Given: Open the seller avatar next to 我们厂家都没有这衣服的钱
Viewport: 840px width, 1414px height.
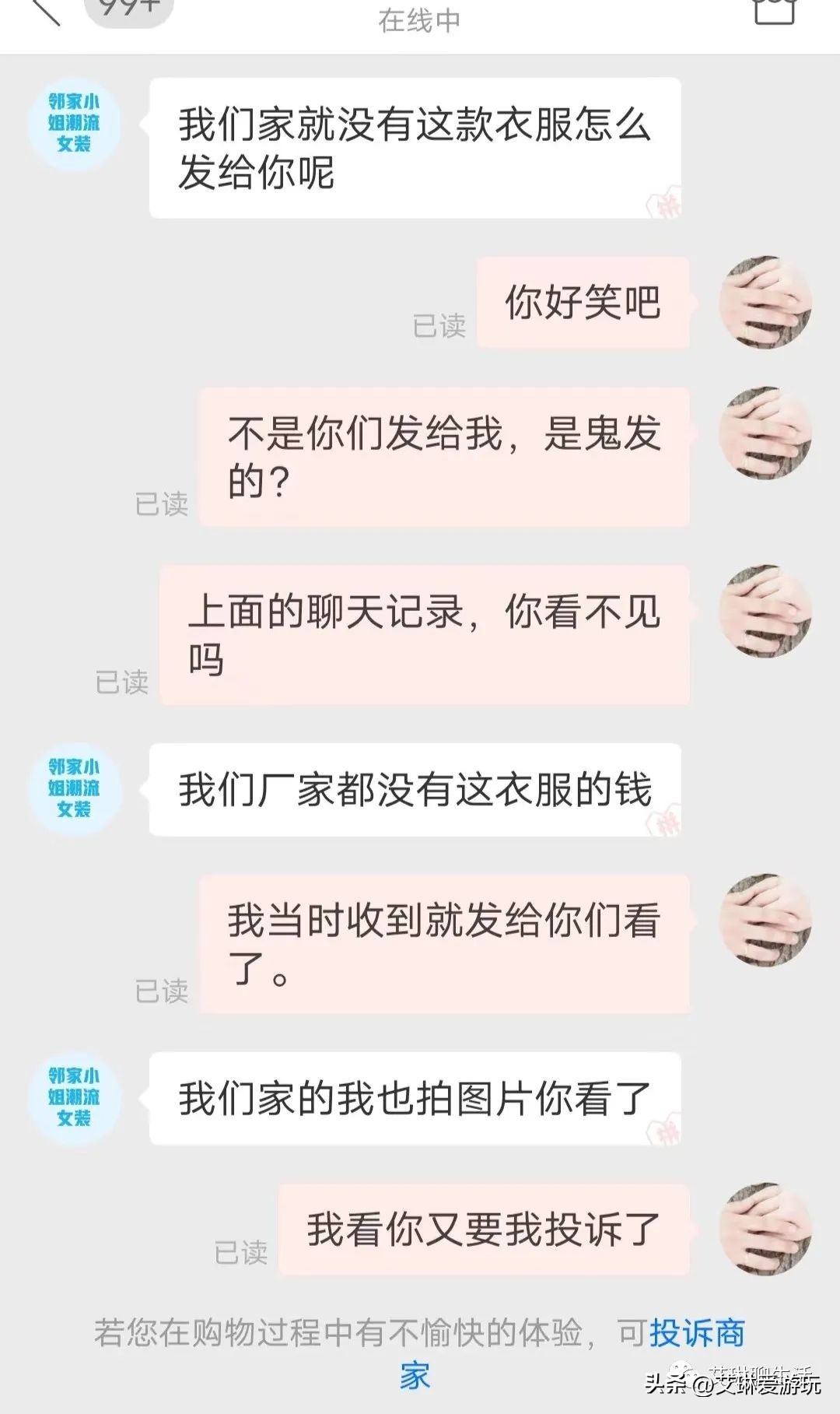Looking at the screenshot, I should coord(74,788).
